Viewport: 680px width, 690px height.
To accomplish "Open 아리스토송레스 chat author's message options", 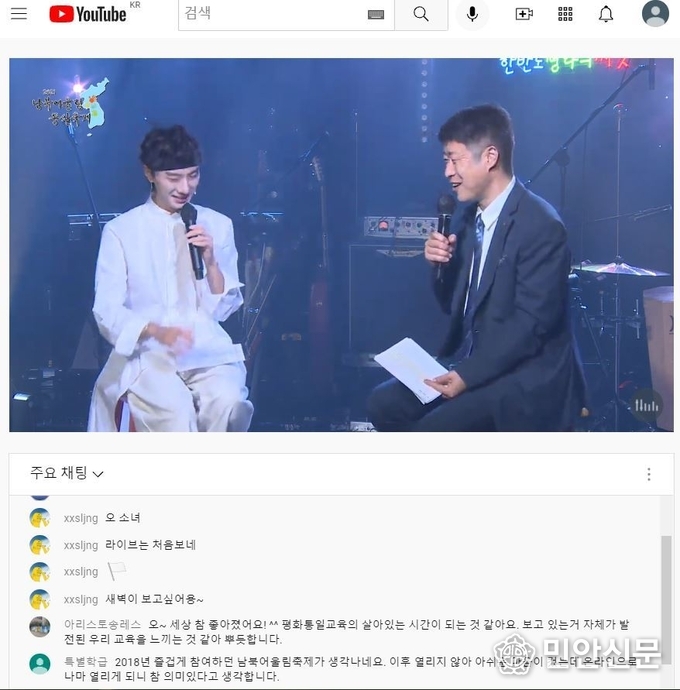I will 102,624.
